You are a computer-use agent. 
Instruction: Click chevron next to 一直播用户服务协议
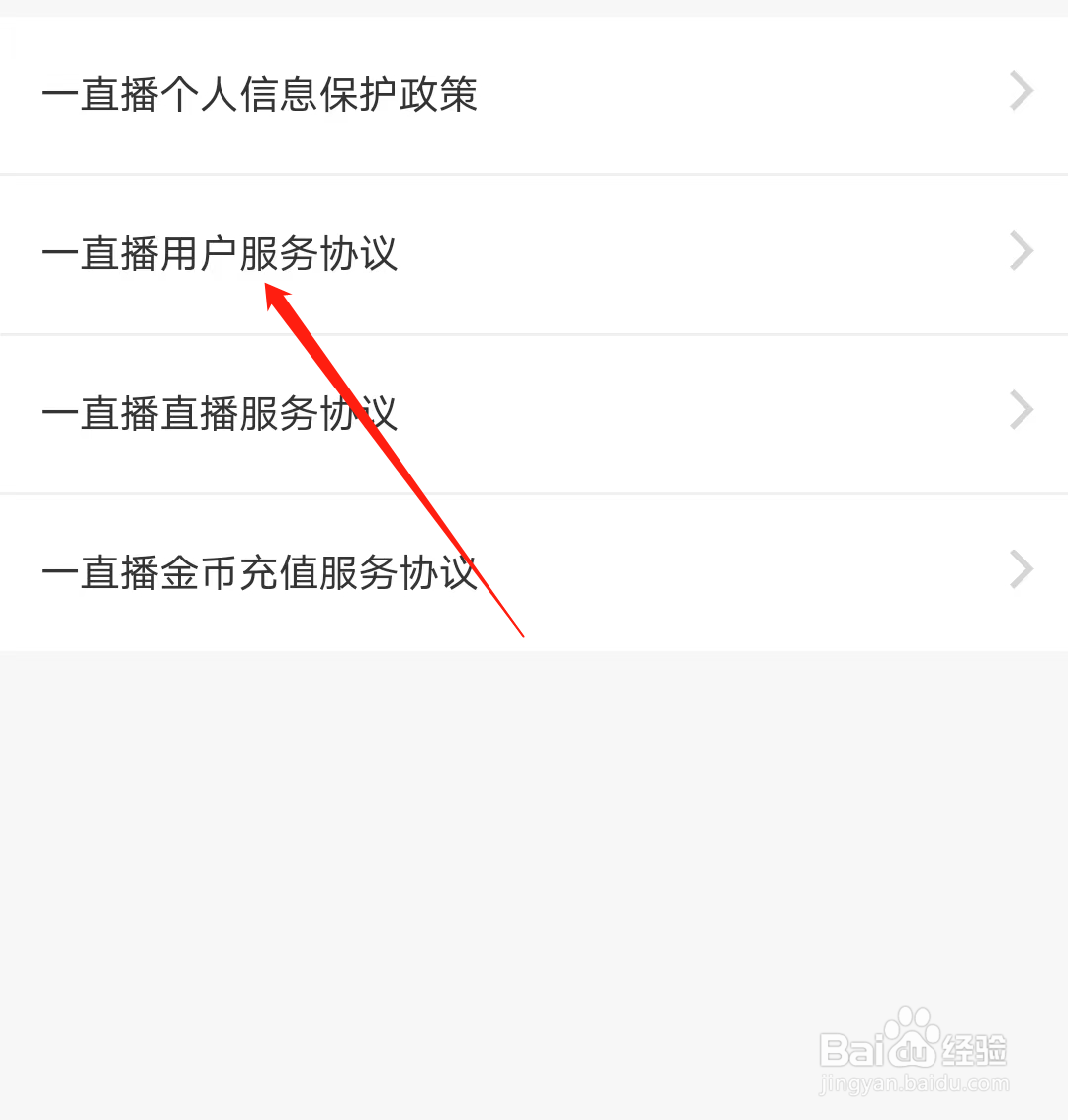[1021, 251]
